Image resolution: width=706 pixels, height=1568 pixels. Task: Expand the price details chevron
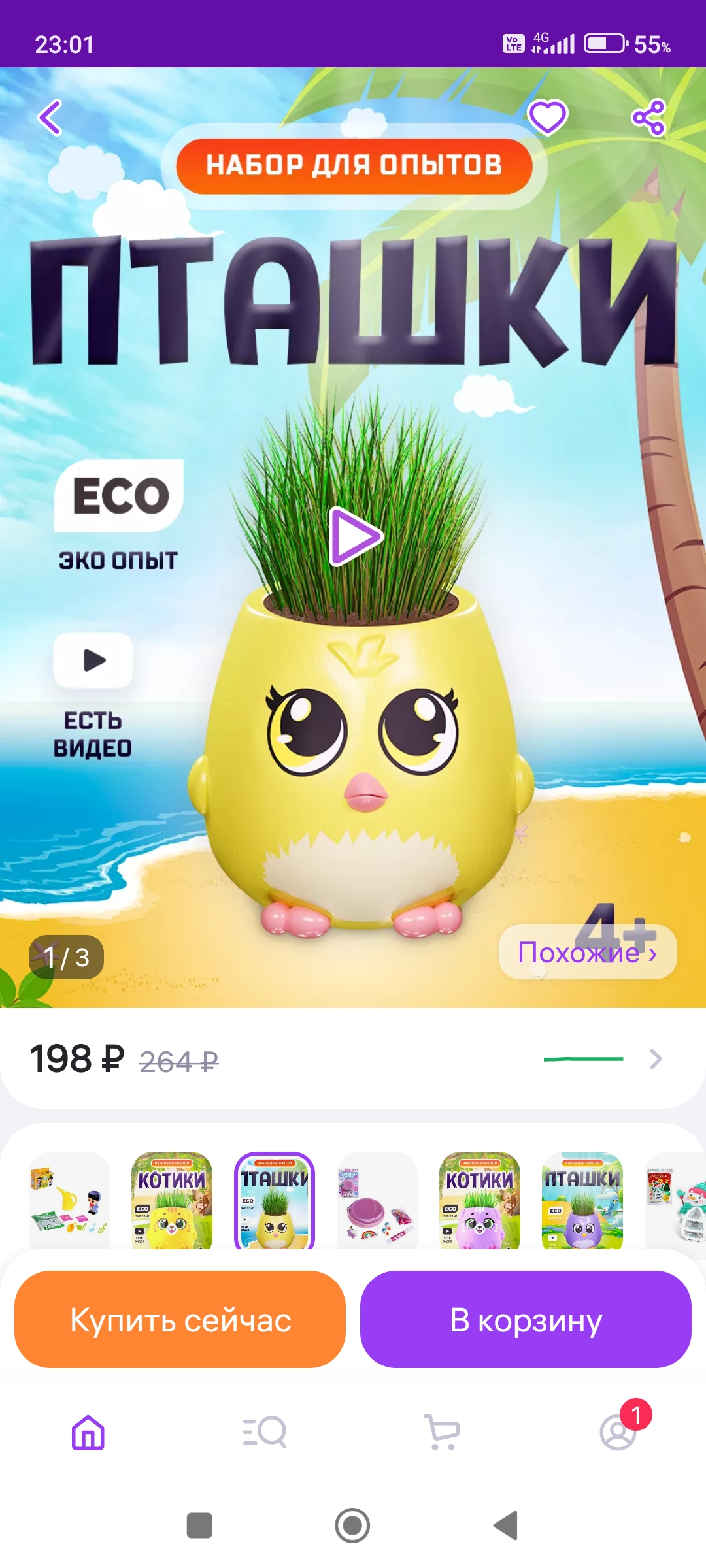point(656,1059)
